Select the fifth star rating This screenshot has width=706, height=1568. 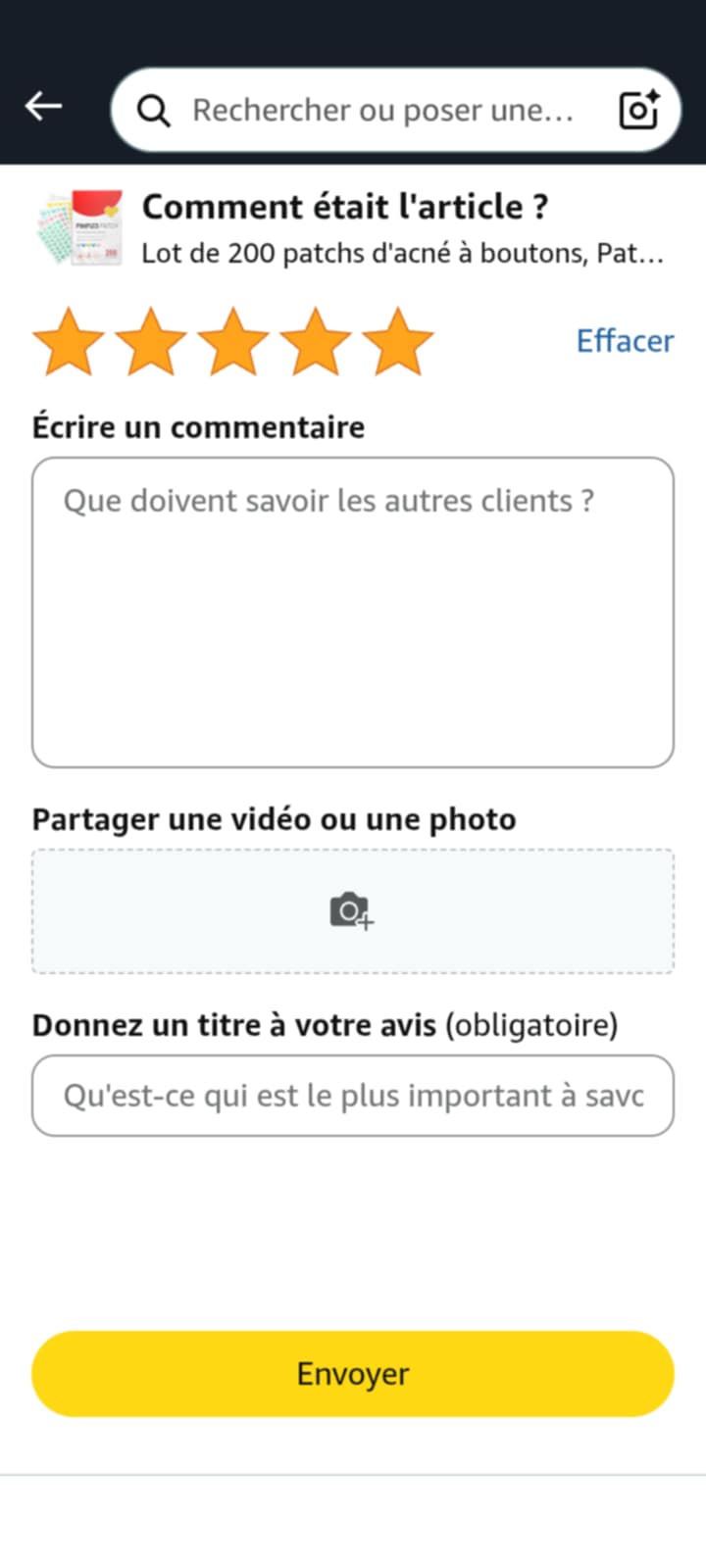[398, 342]
